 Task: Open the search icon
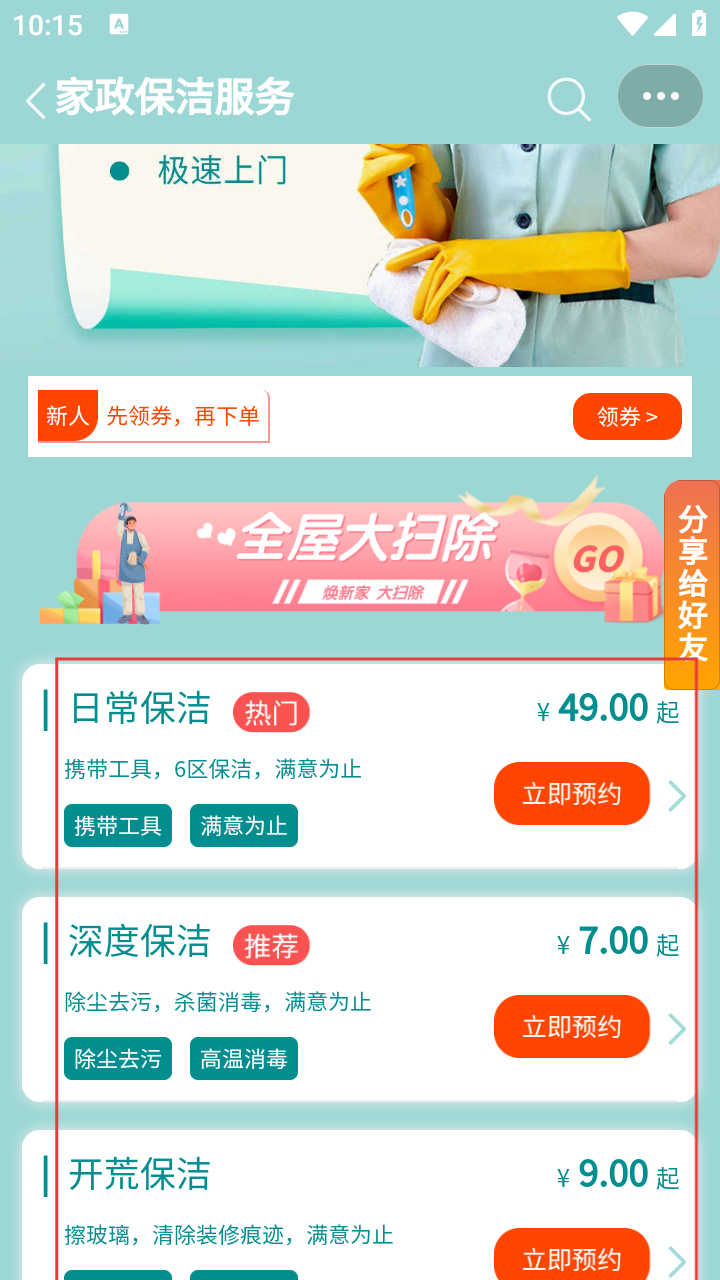point(568,99)
